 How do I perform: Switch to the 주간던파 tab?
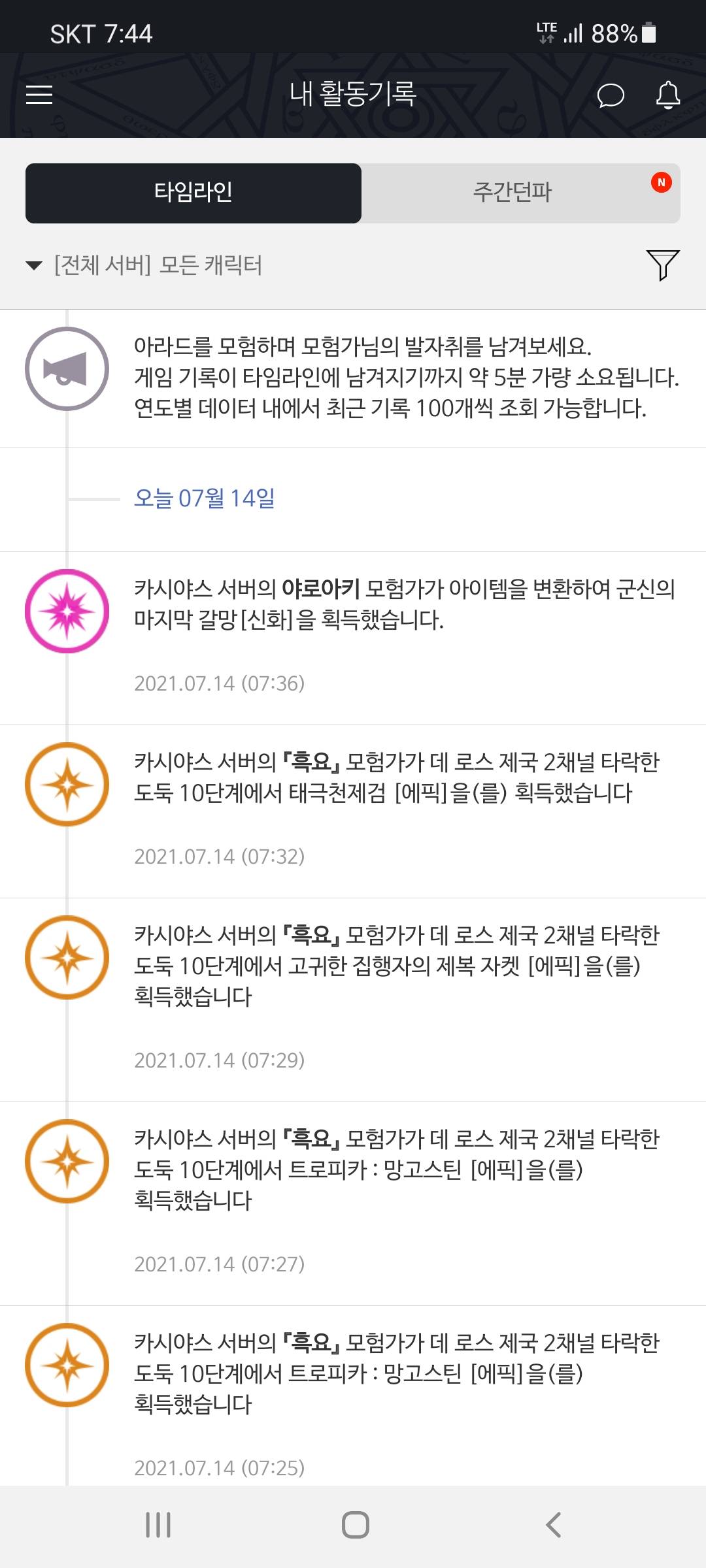521,193
